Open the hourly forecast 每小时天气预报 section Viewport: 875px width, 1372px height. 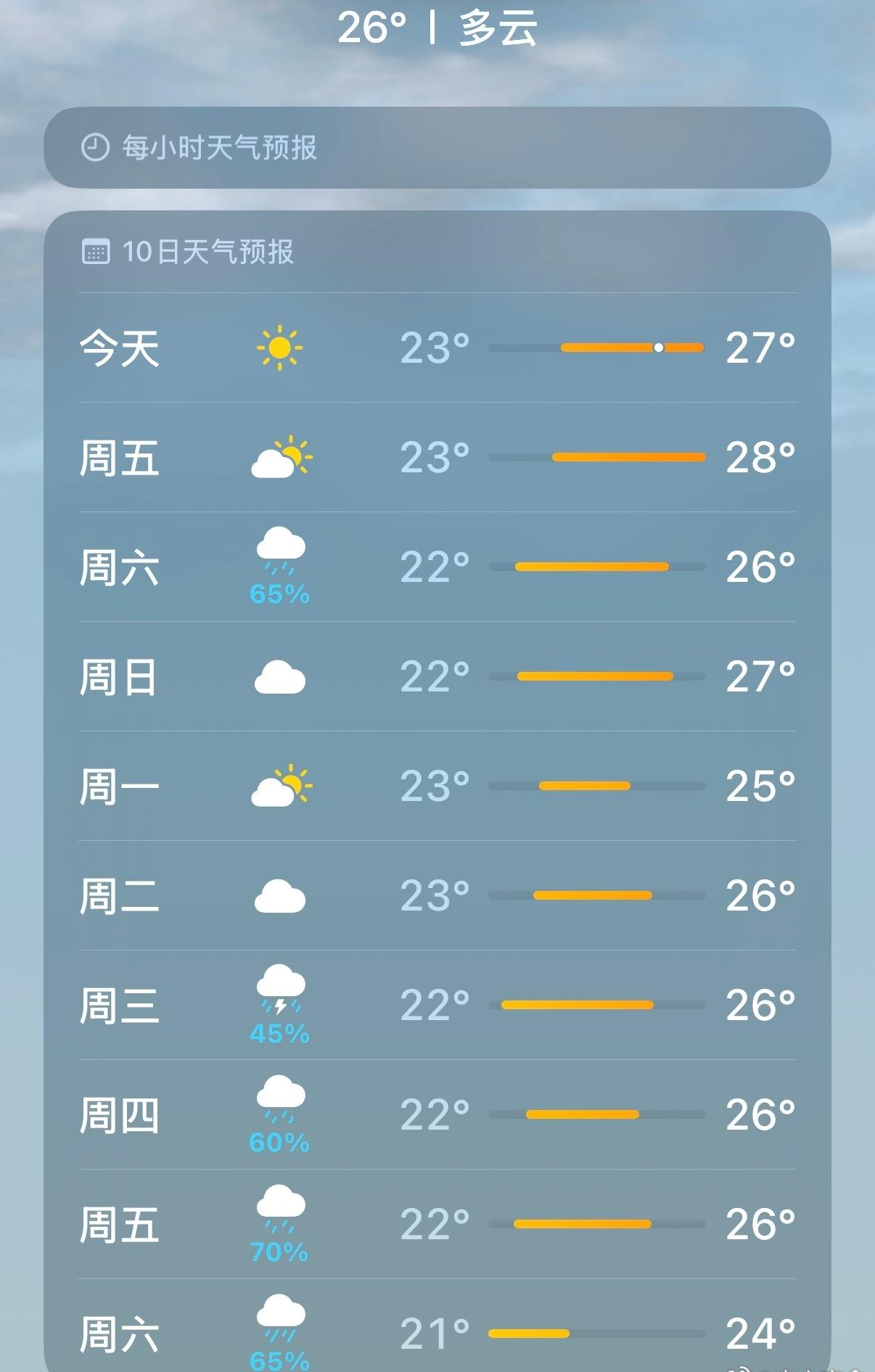click(x=435, y=148)
